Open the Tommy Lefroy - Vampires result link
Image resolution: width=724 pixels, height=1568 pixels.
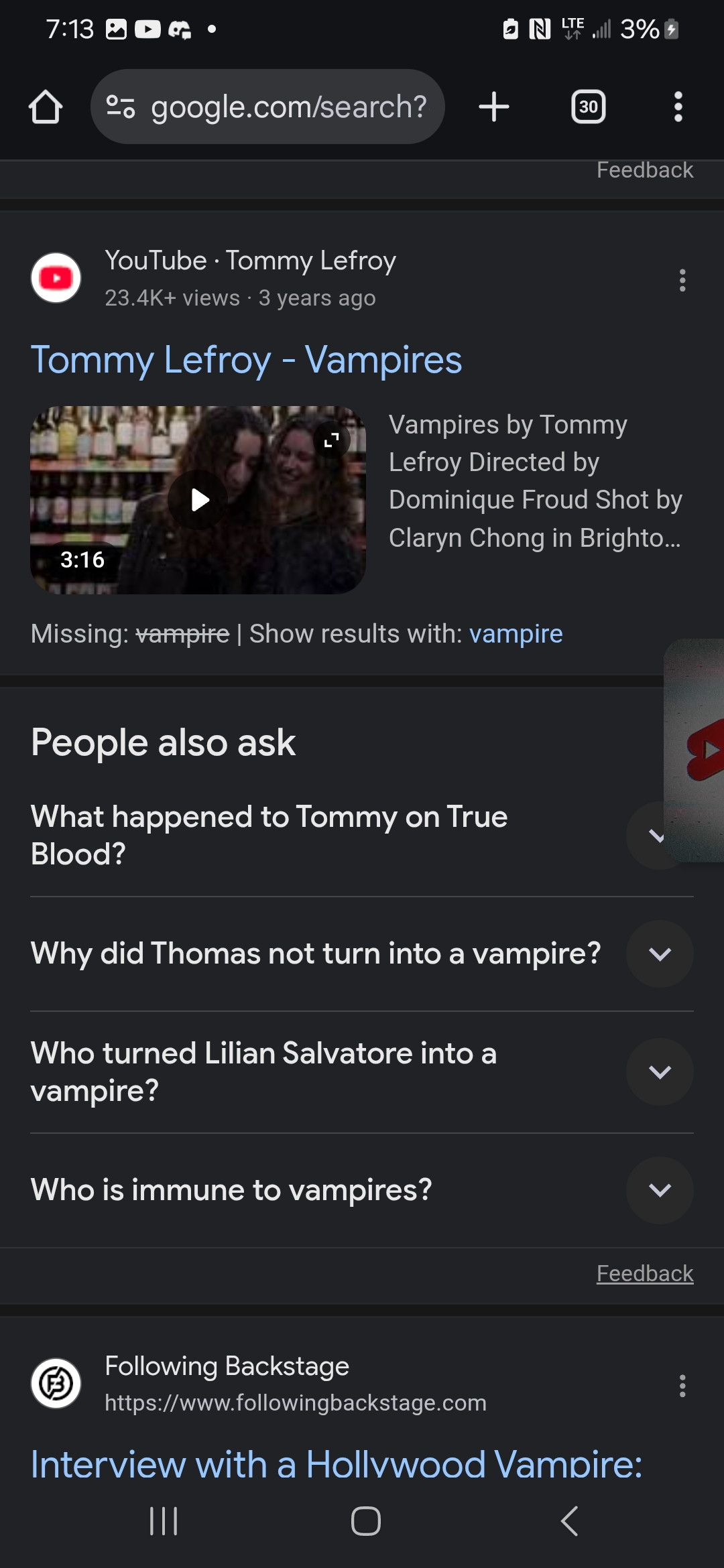click(247, 360)
